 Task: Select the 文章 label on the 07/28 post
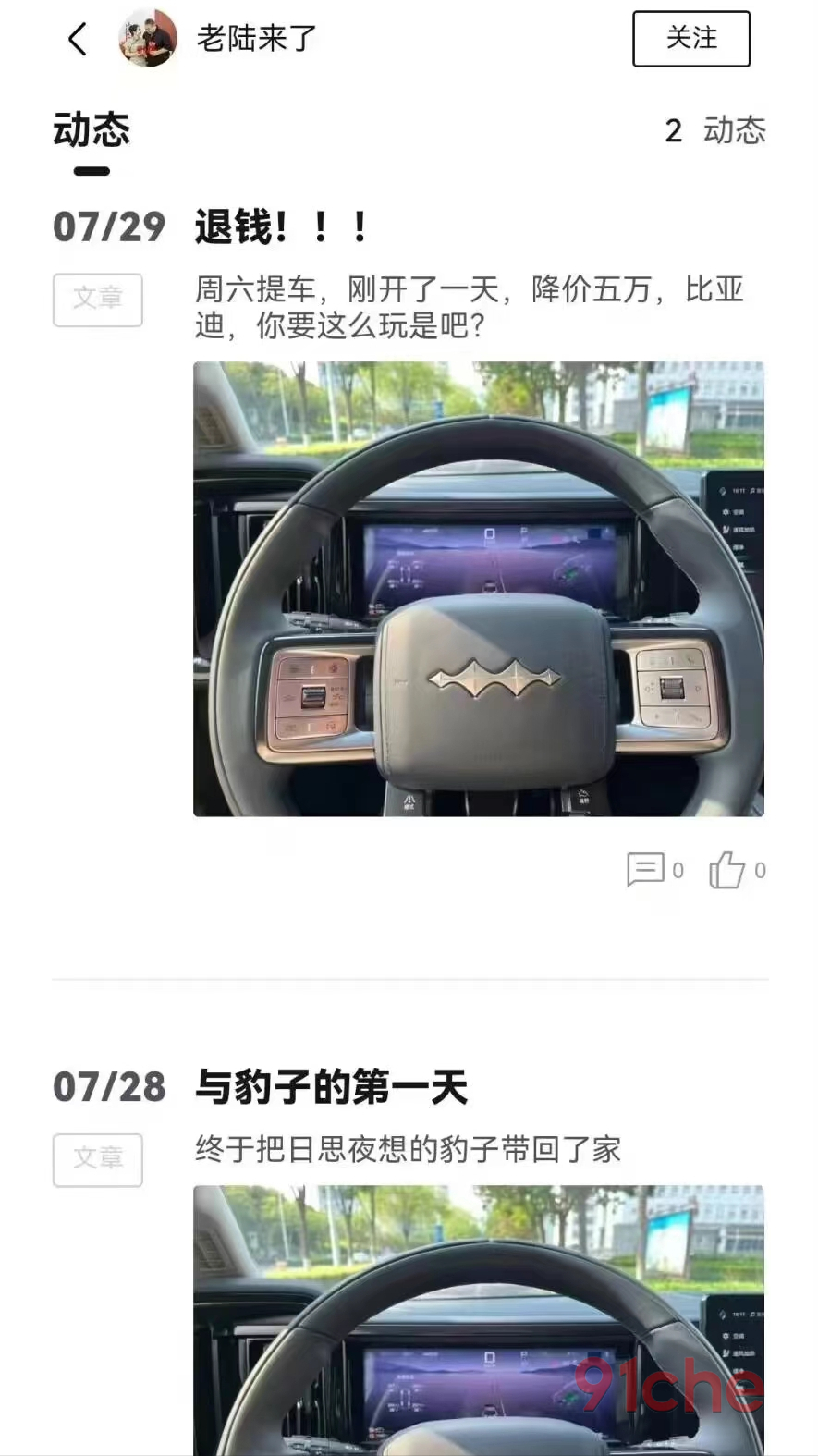[x=97, y=1160]
